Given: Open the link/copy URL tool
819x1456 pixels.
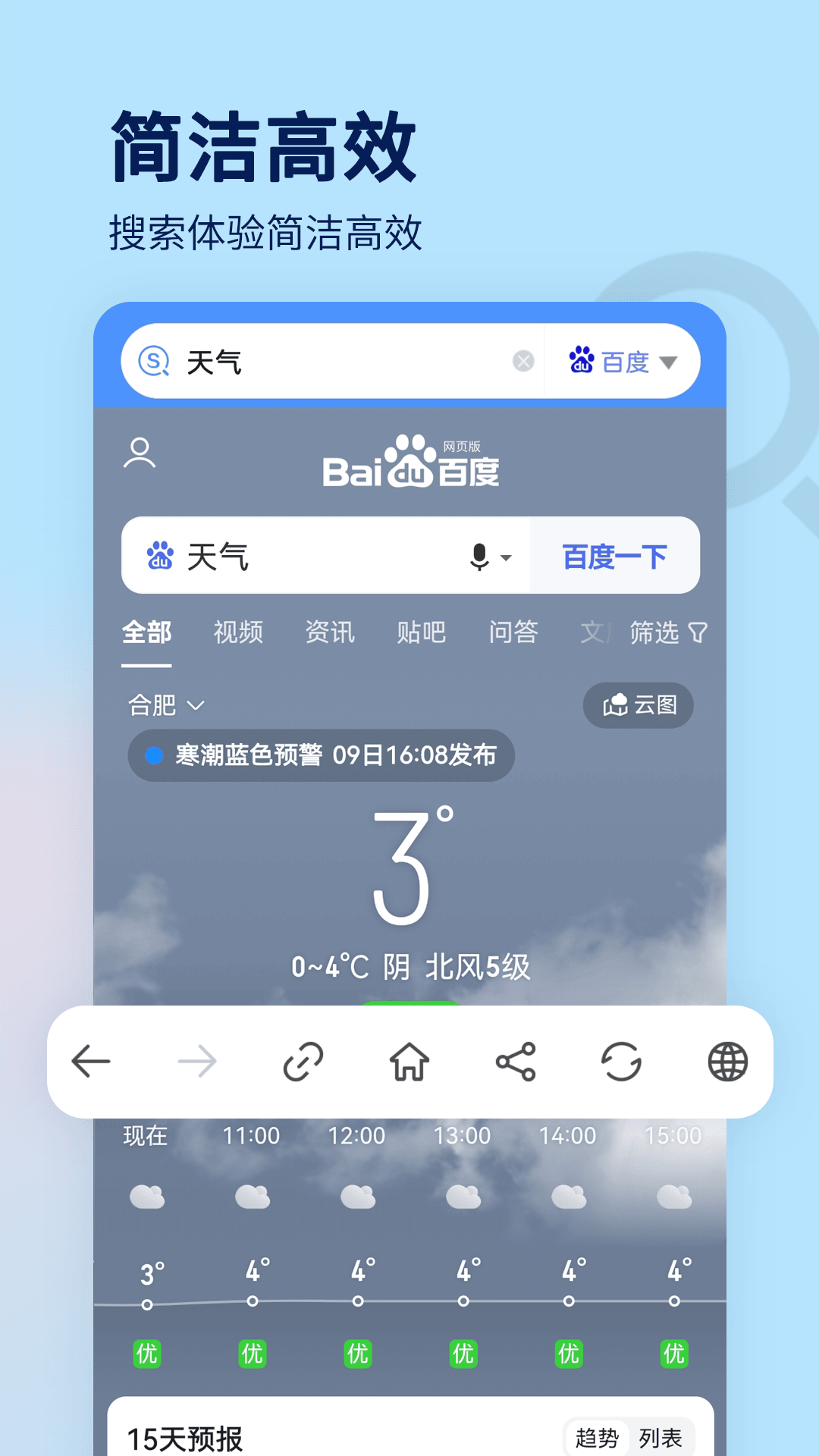Looking at the screenshot, I should [x=303, y=1061].
